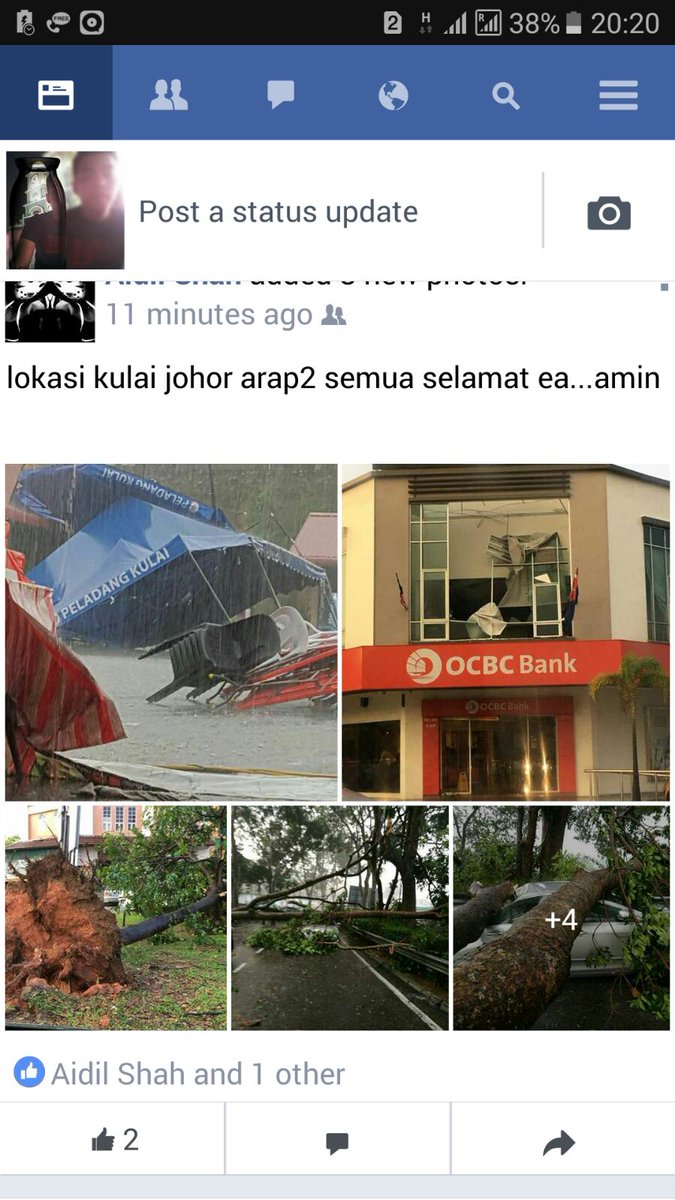Open the Peladang Kulai tent photo
The image size is (675, 1200).
171,632
